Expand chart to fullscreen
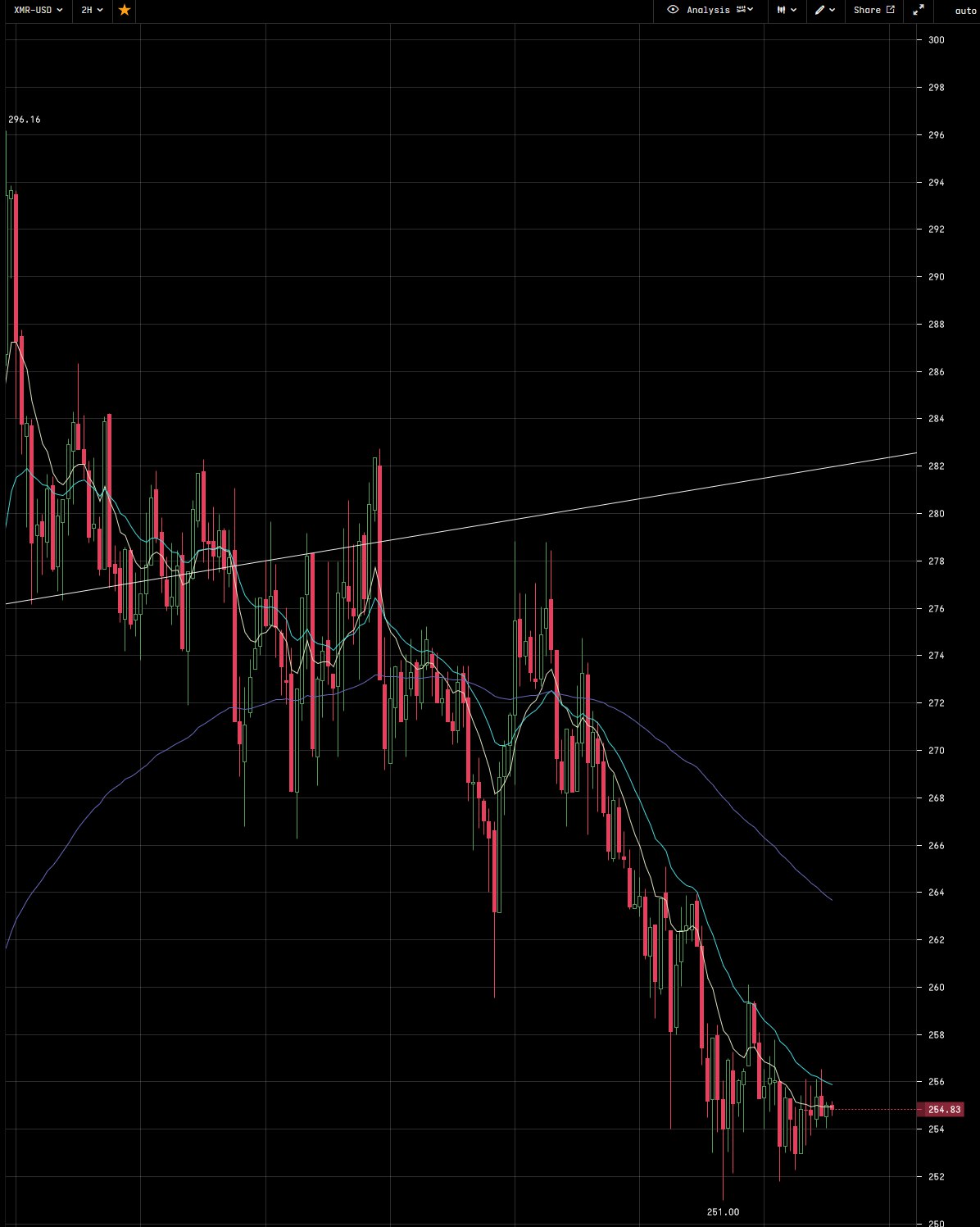Image resolution: width=980 pixels, height=1227 pixels. point(919,11)
